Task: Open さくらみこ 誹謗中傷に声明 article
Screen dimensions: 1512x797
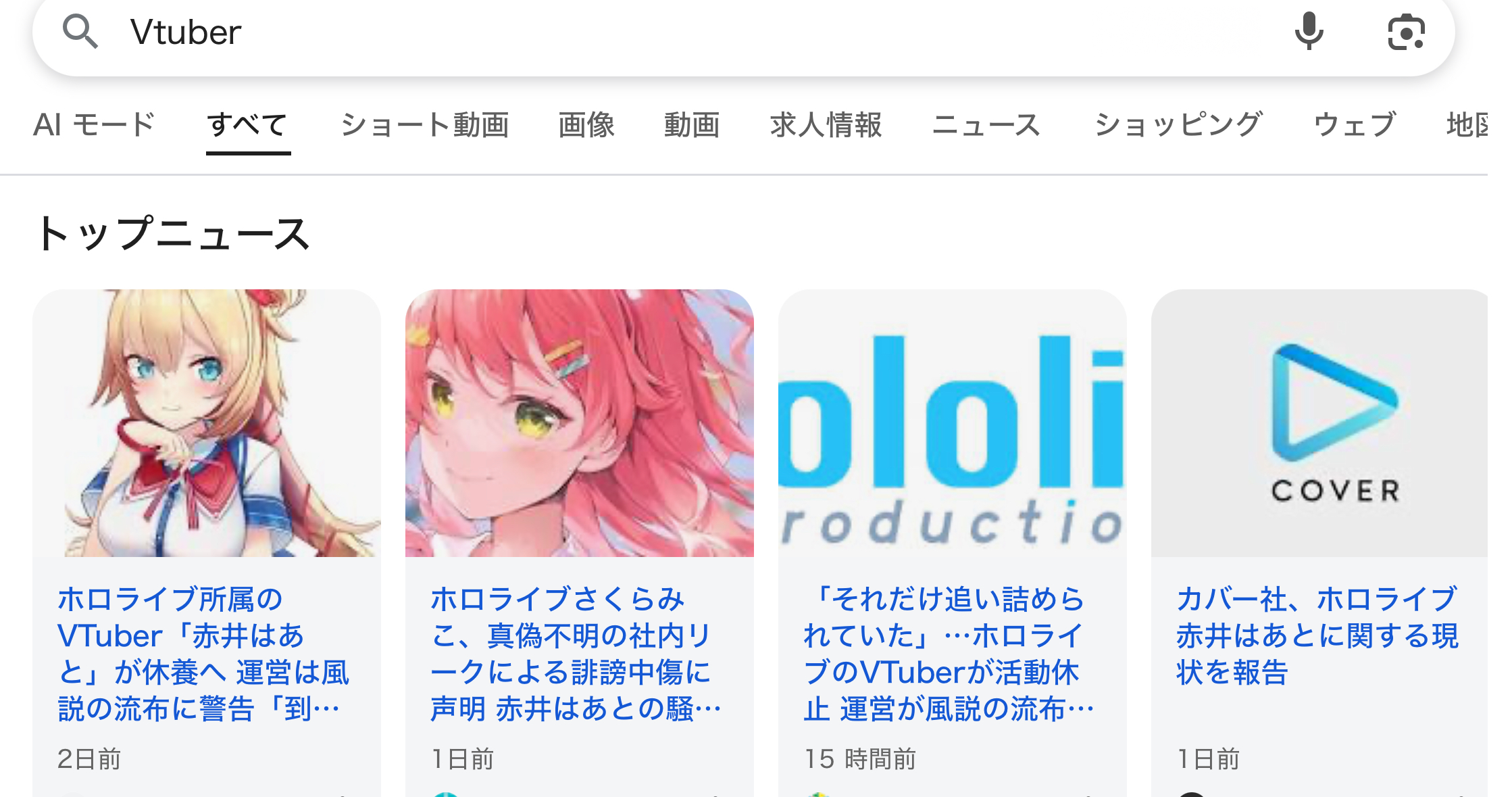Action: pos(576,654)
